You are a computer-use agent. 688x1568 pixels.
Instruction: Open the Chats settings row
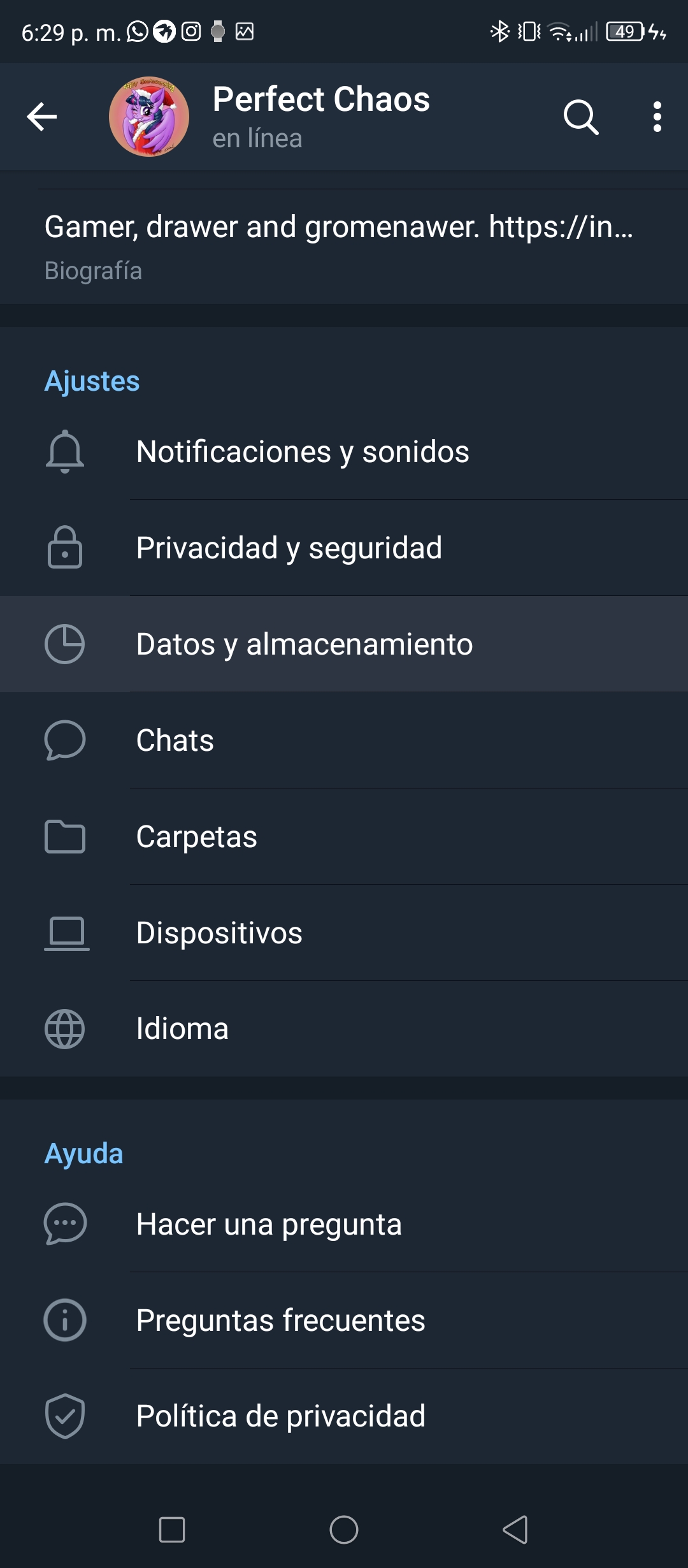click(x=344, y=740)
